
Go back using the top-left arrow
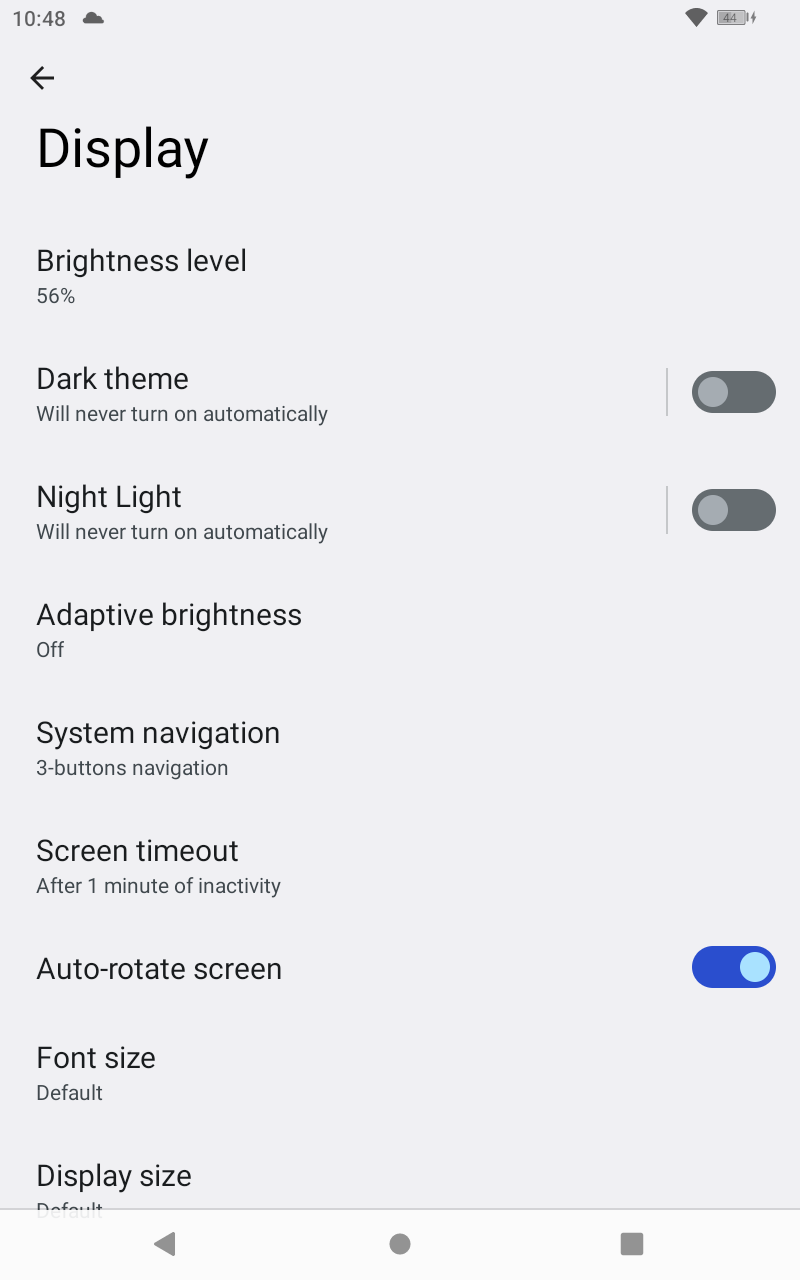coord(42,78)
